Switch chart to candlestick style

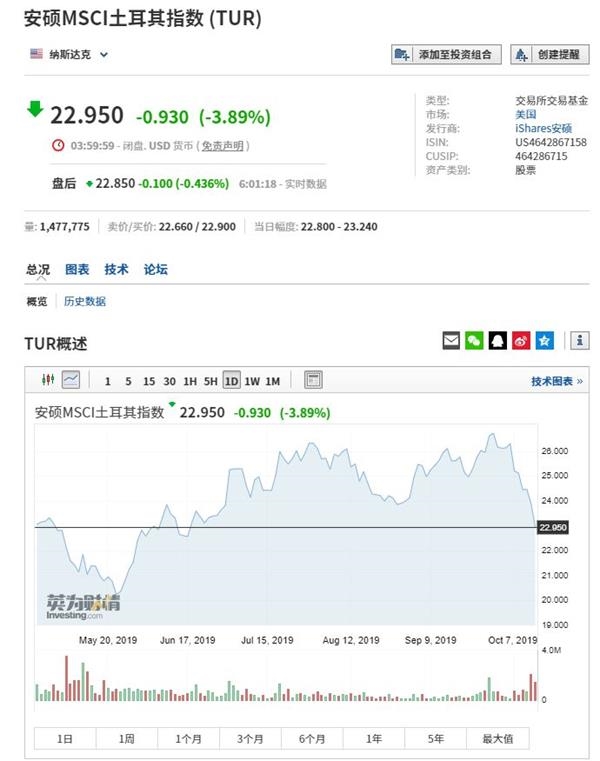(47, 380)
